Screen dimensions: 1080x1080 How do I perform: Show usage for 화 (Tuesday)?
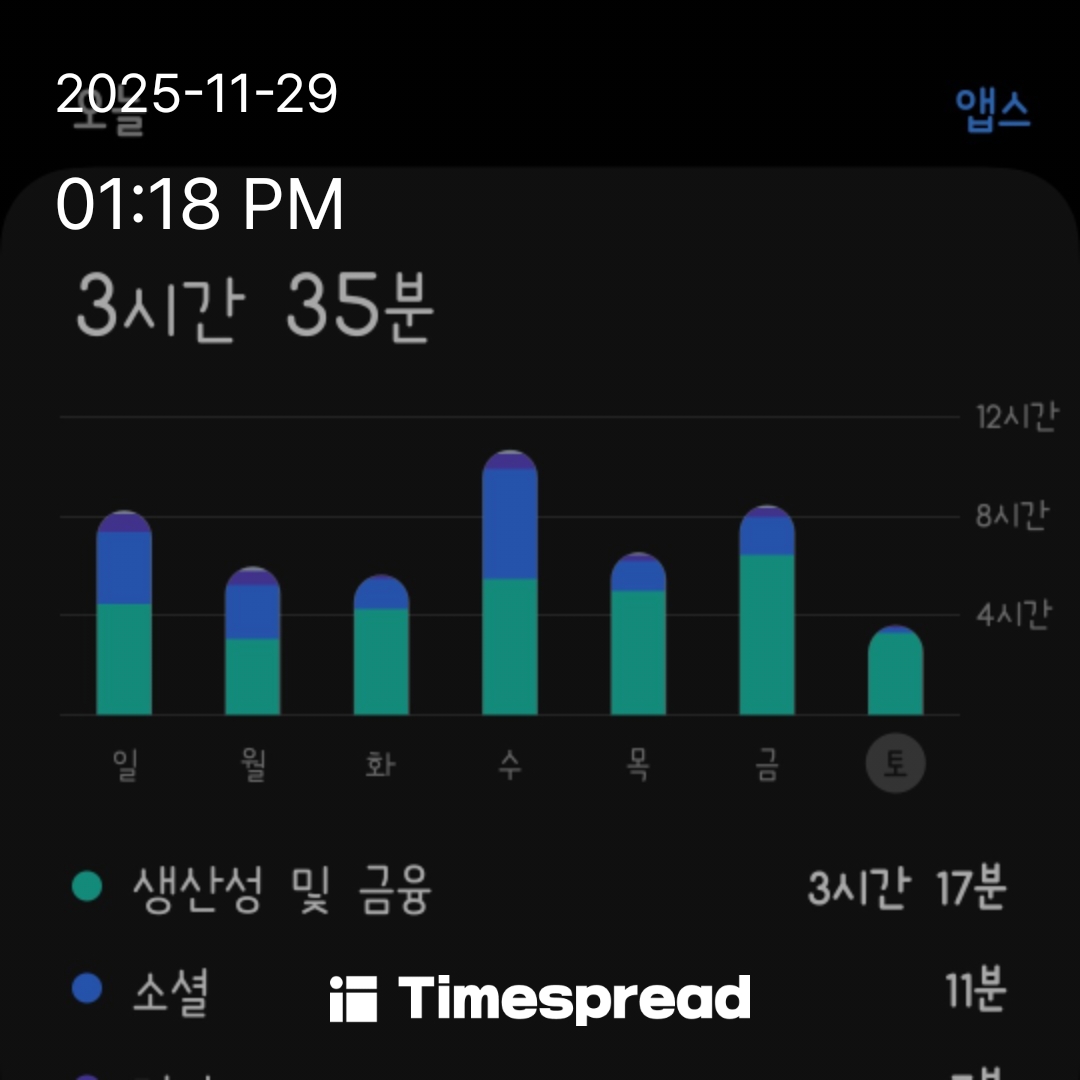click(381, 766)
